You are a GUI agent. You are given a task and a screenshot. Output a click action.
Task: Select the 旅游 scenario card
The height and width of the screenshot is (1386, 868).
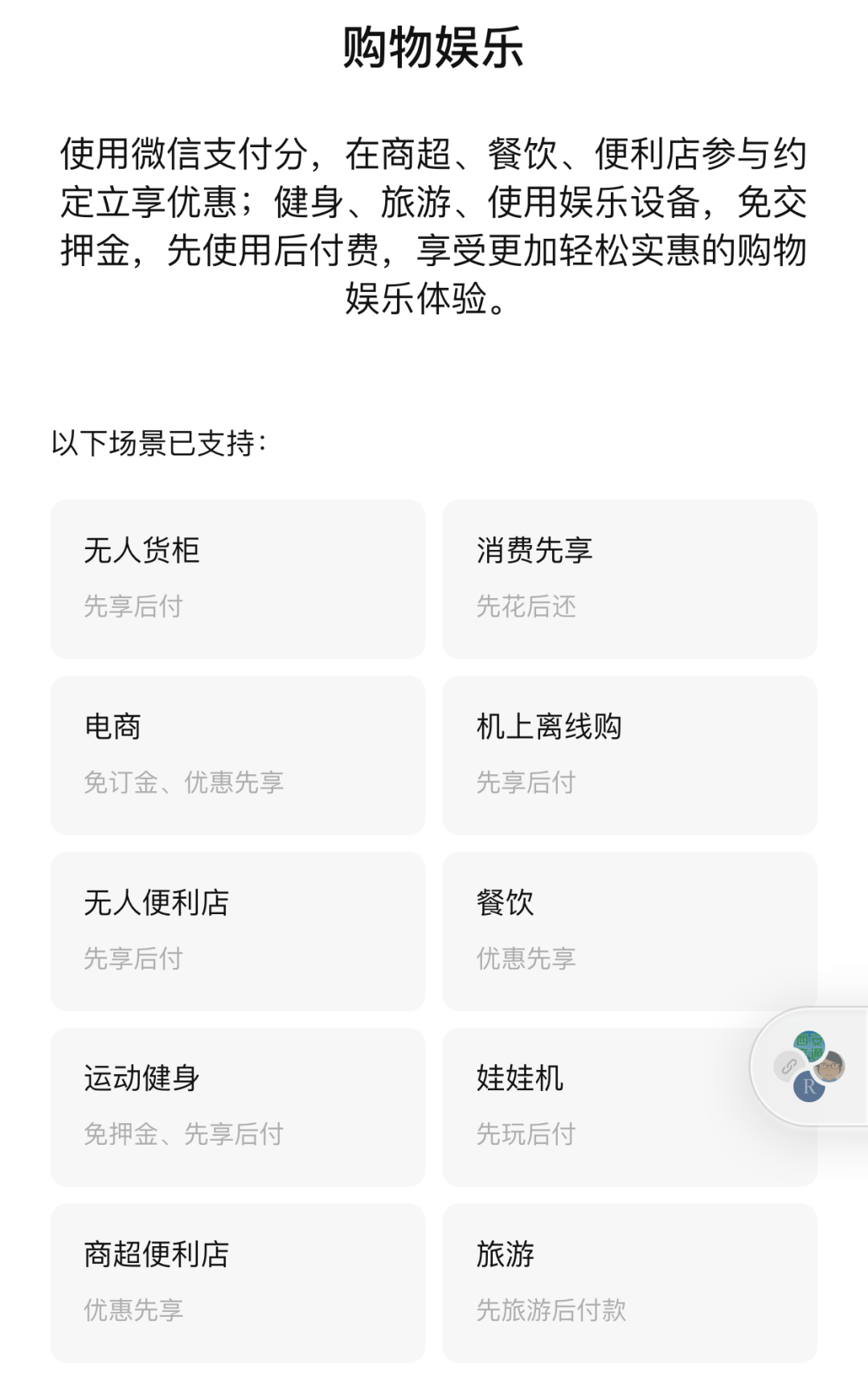(x=629, y=1282)
